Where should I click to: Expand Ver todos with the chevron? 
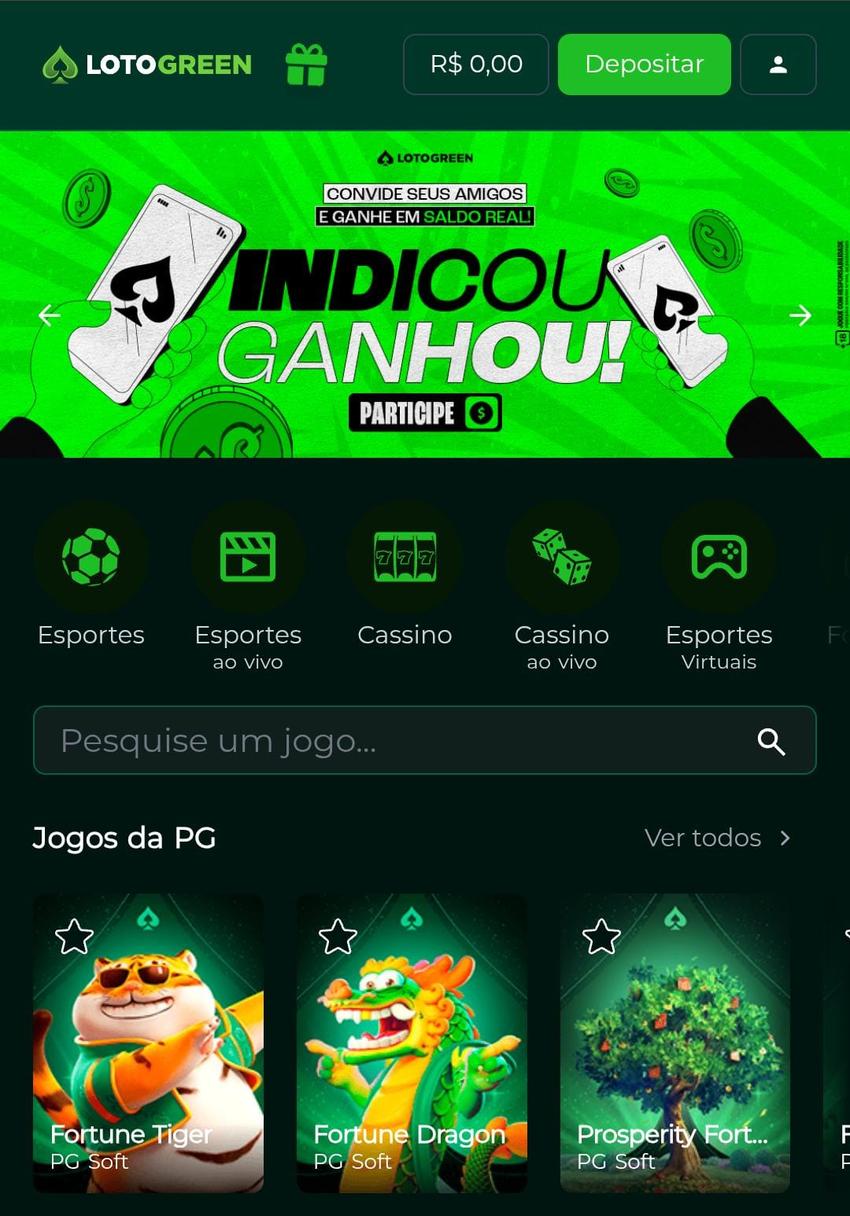[784, 837]
